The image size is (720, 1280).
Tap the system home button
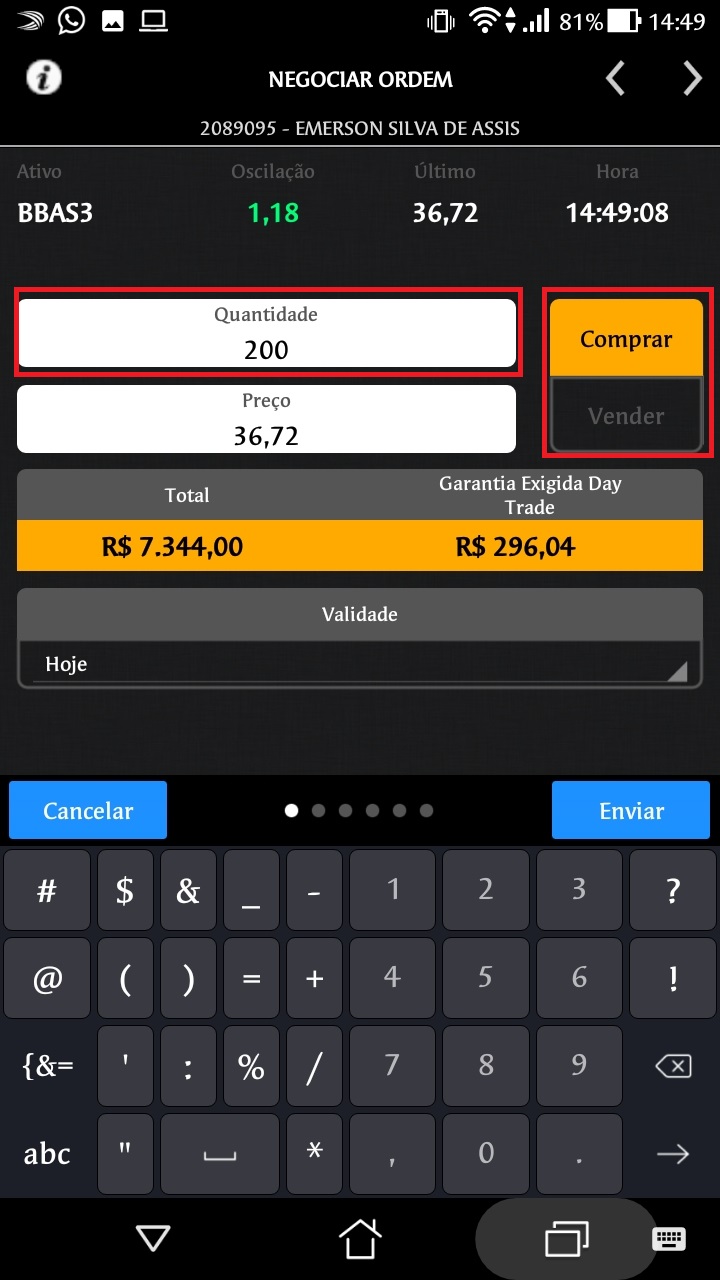click(360, 1240)
